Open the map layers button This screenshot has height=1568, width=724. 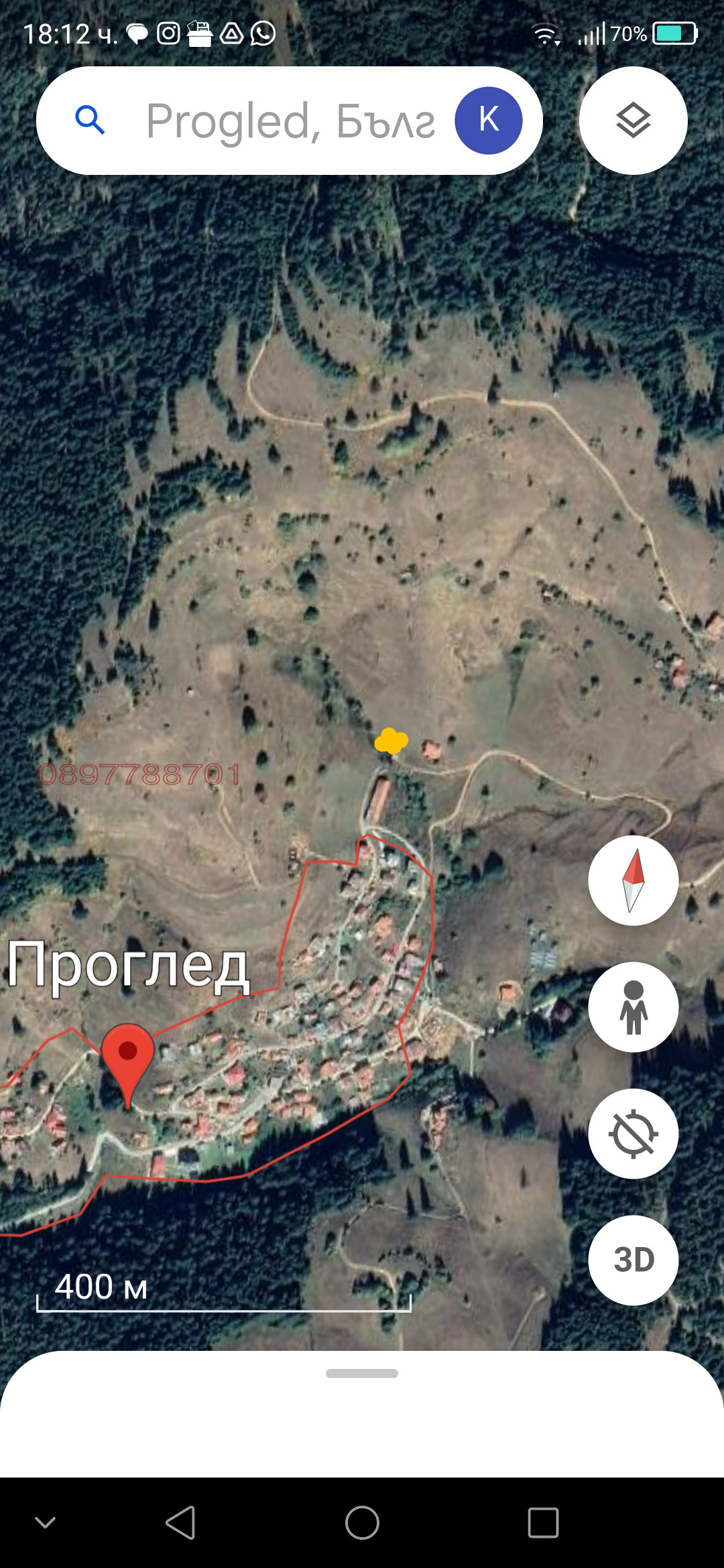(x=633, y=121)
